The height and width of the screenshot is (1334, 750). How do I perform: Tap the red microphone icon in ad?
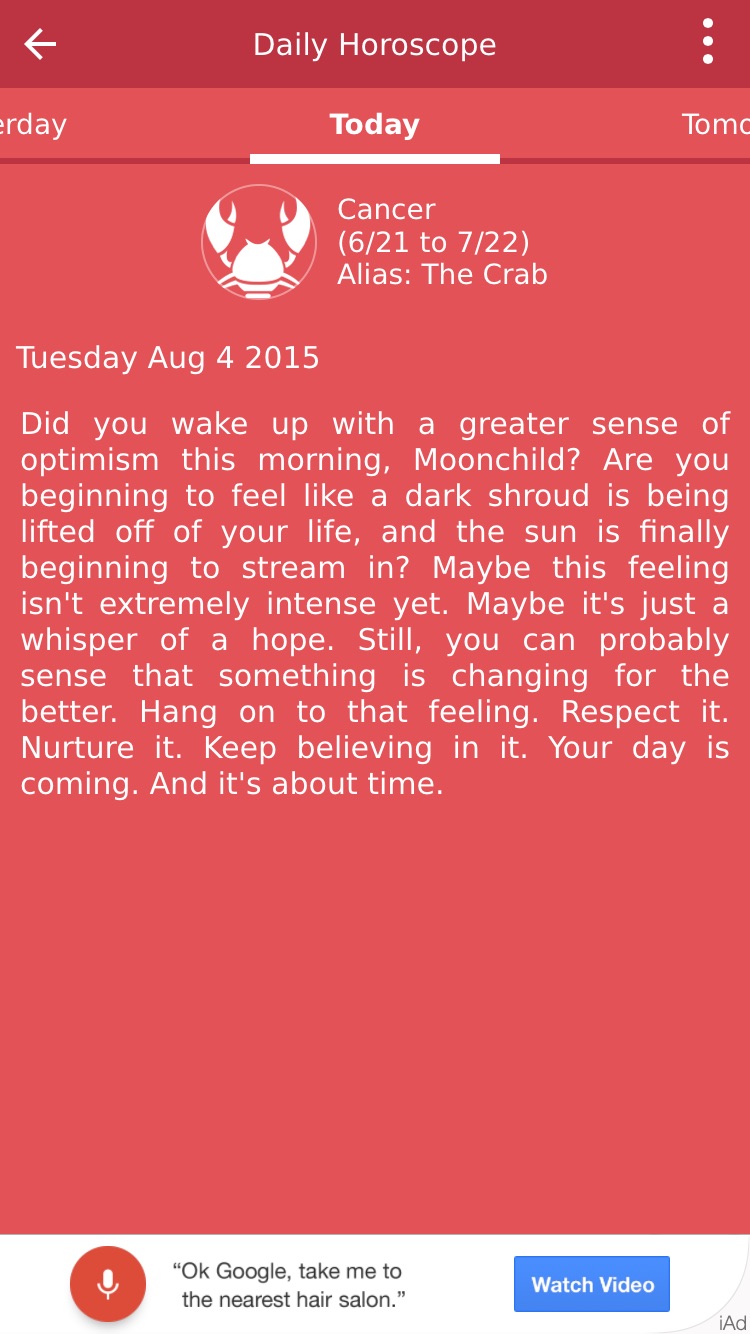click(x=108, y=1284)
